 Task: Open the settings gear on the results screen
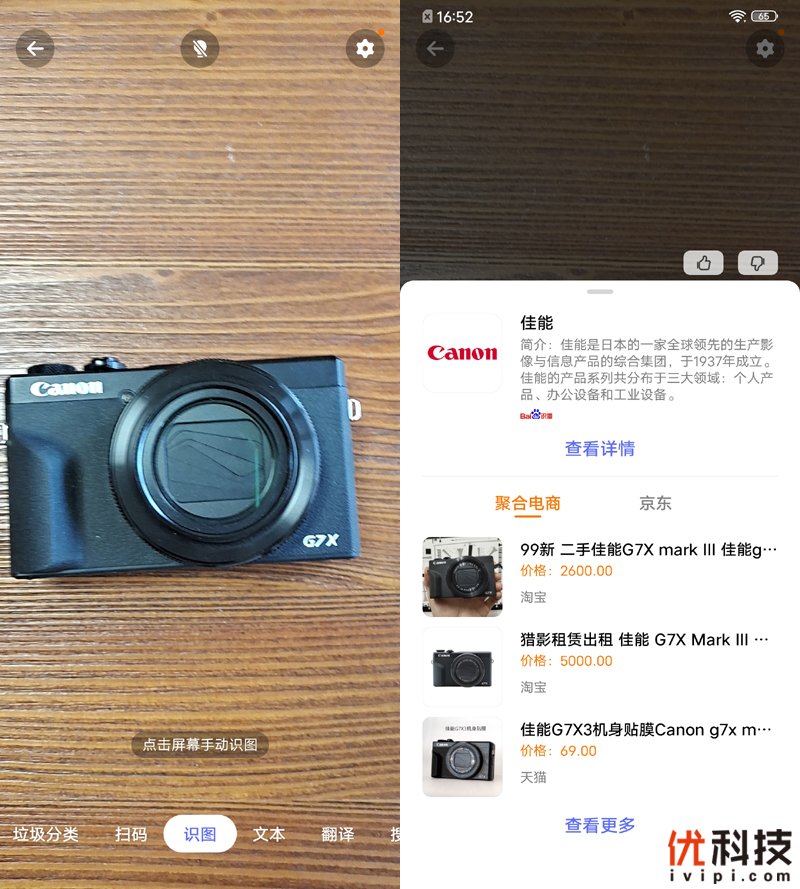(x=765, y=48)
